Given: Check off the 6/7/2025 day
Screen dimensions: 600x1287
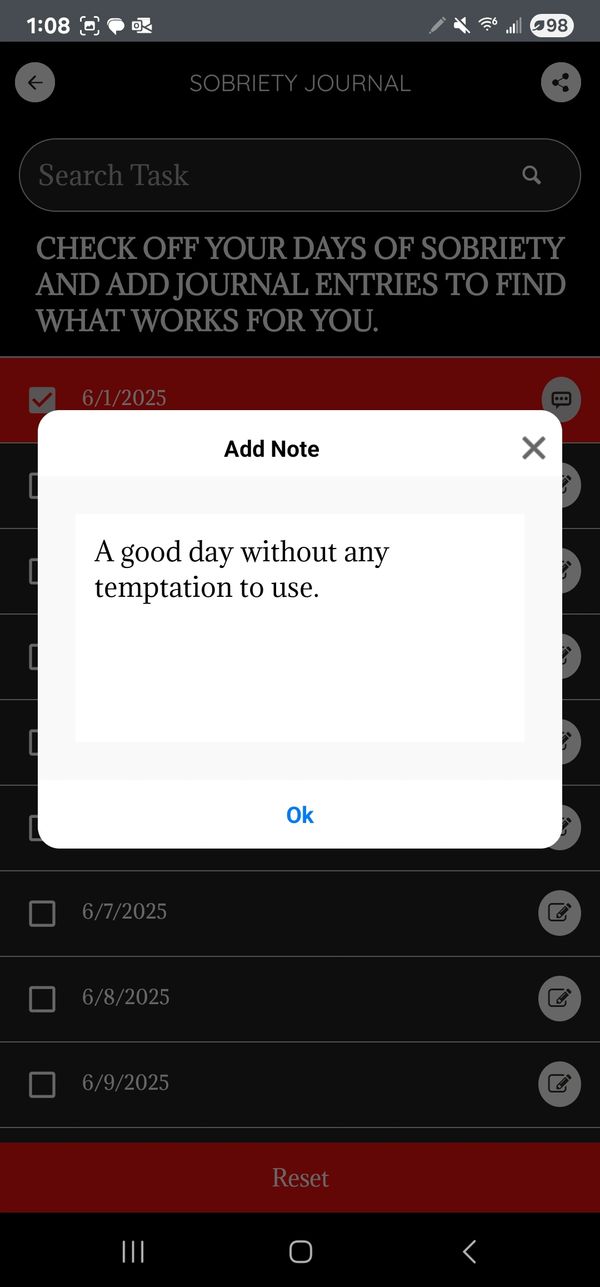Looking at the screenshot, I should click(x=42, y=913).
